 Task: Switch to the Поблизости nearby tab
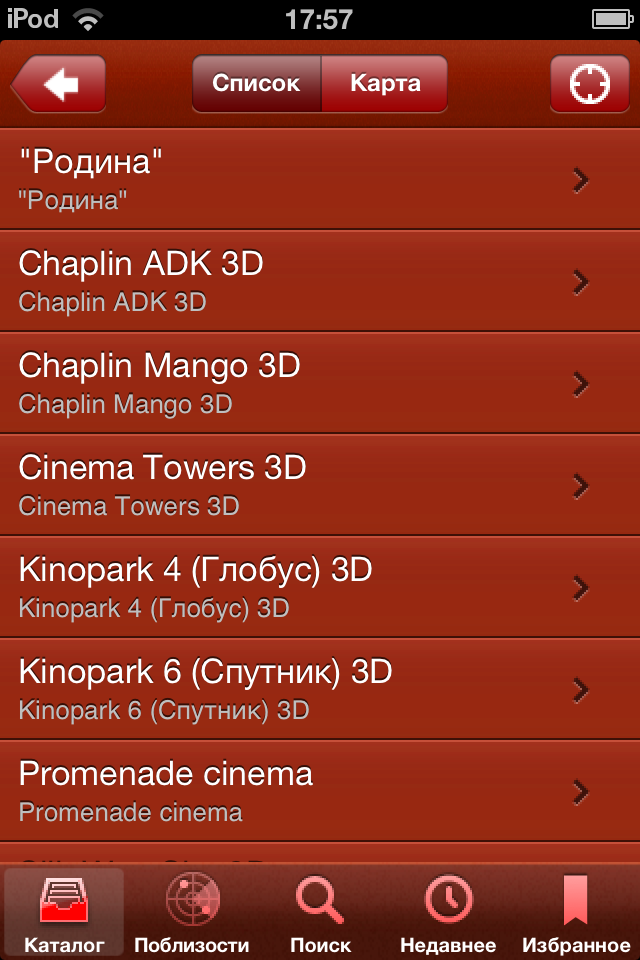click(x=191, y=912)
